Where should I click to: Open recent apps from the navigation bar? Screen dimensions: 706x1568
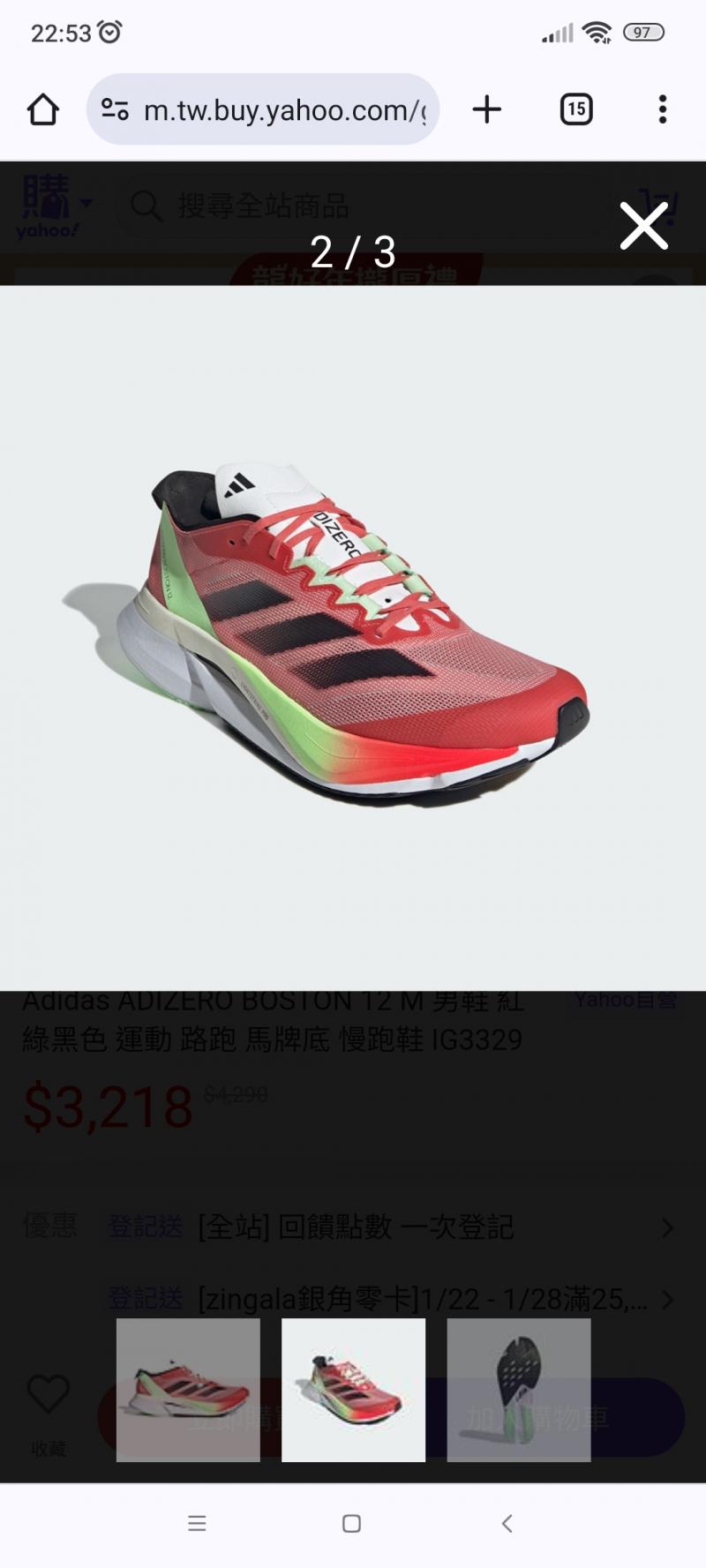tap(197, 1523)
